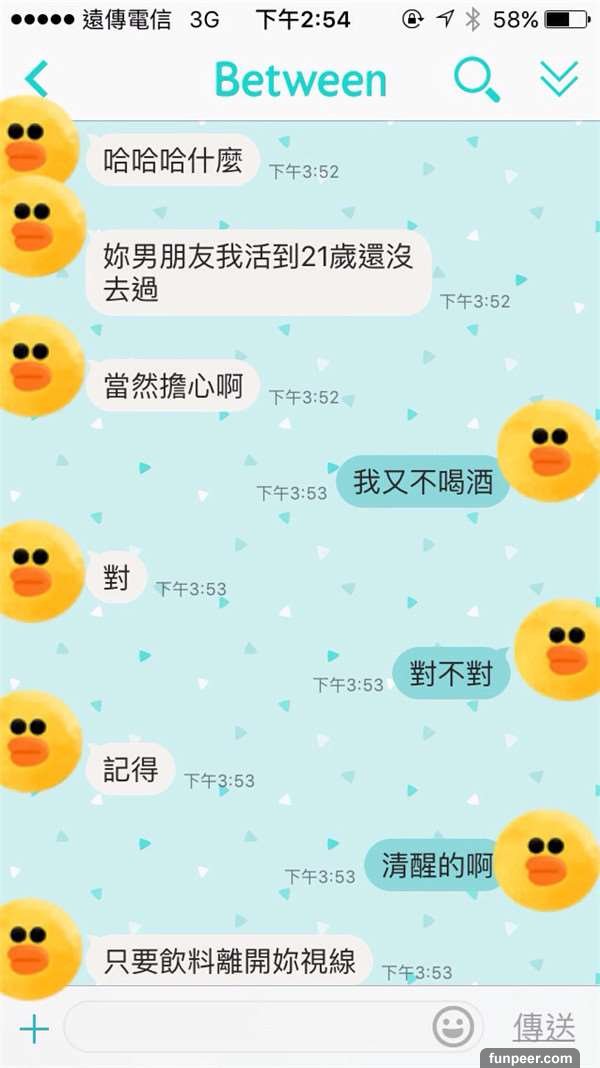Focus the message text field

coord(245,1027)
